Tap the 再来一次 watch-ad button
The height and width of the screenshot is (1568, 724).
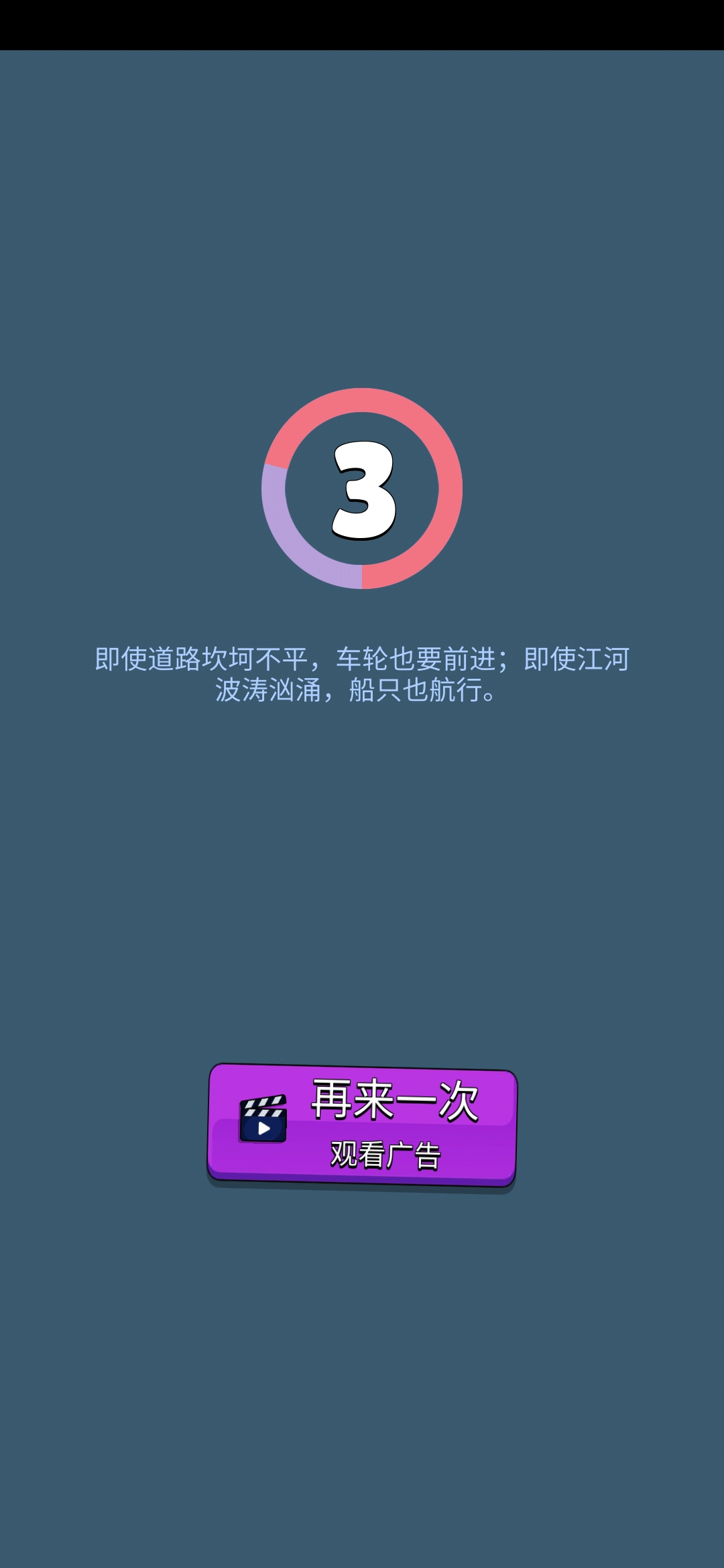362,1124
